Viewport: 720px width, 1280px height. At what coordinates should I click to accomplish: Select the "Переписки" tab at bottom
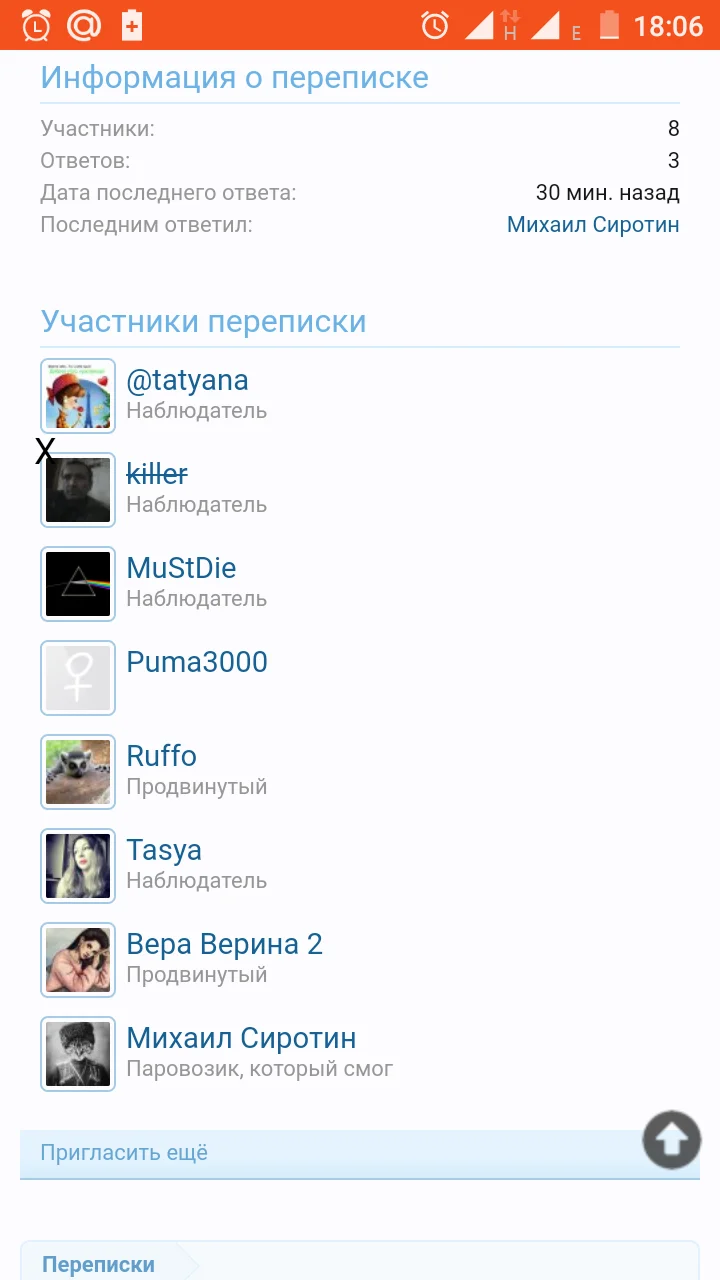click(98, 1264)
